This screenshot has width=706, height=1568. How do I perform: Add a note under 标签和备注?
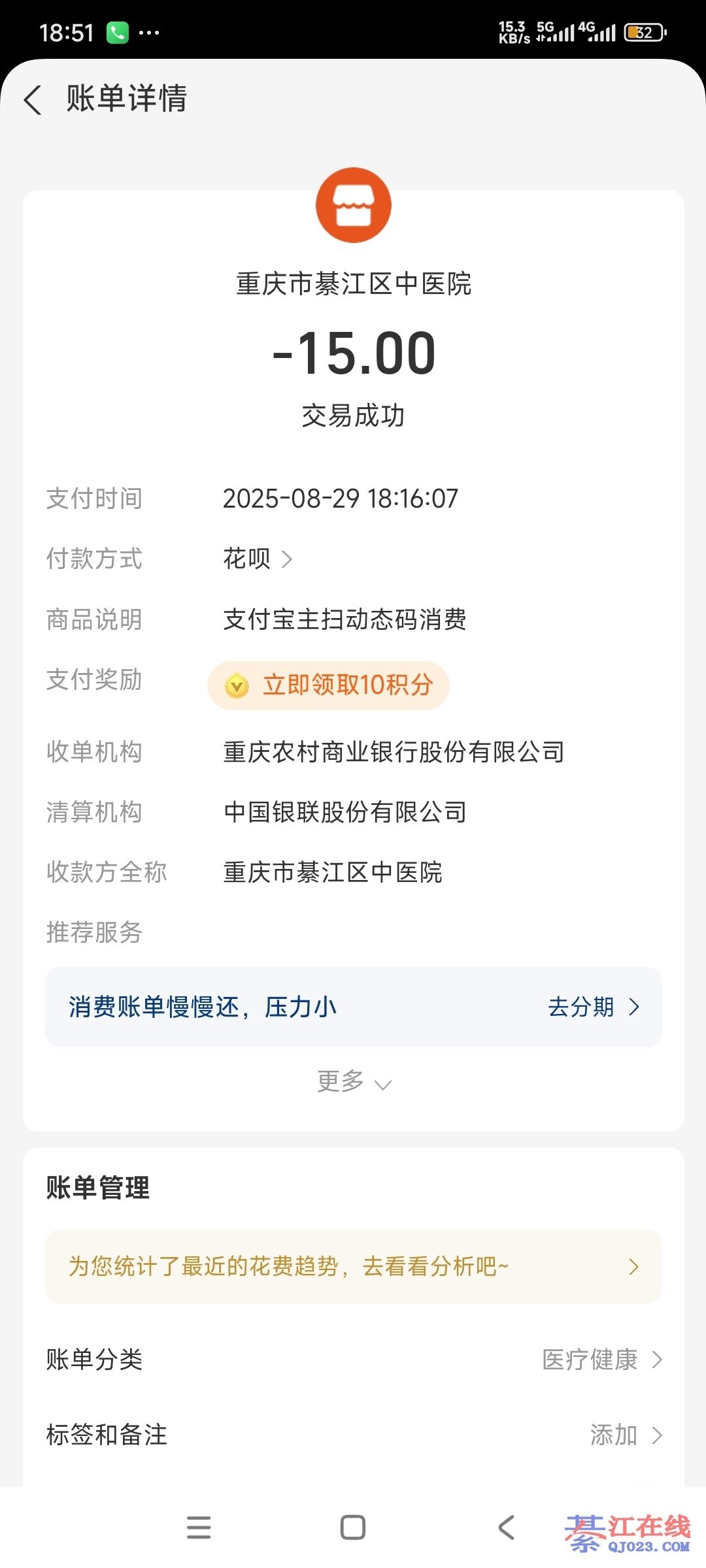click(625, 1435)
